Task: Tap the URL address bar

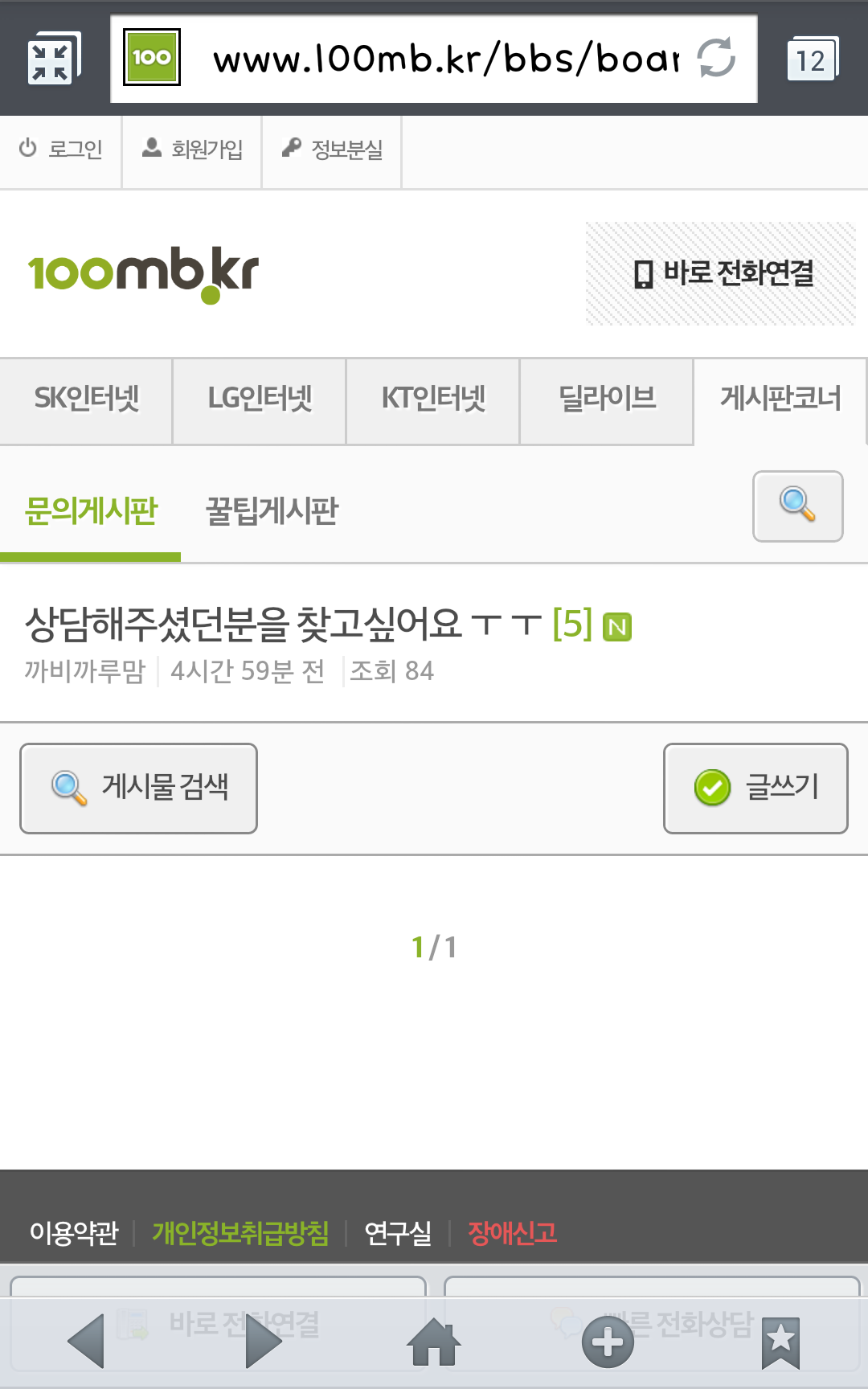Action: point(442,59)
